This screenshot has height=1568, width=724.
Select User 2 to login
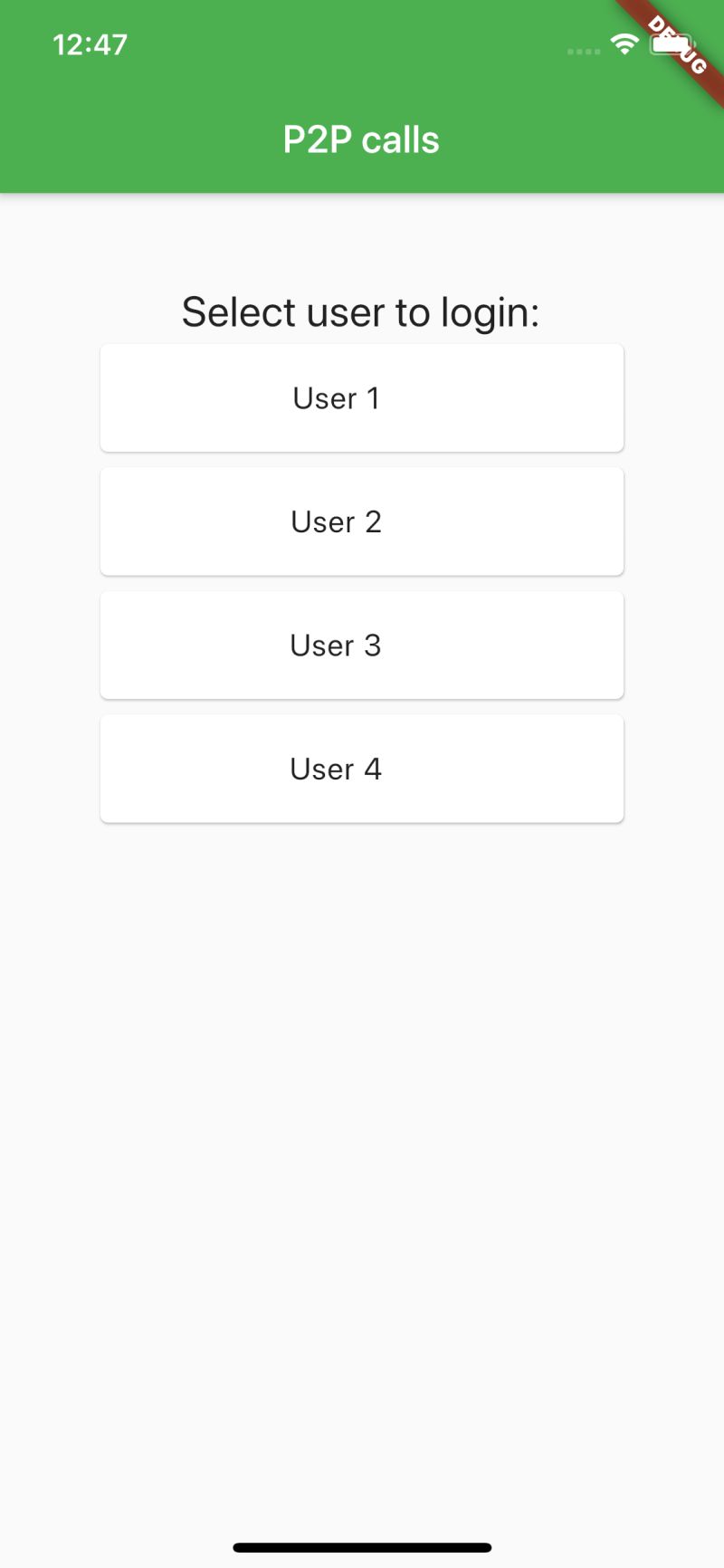point(362,521)
